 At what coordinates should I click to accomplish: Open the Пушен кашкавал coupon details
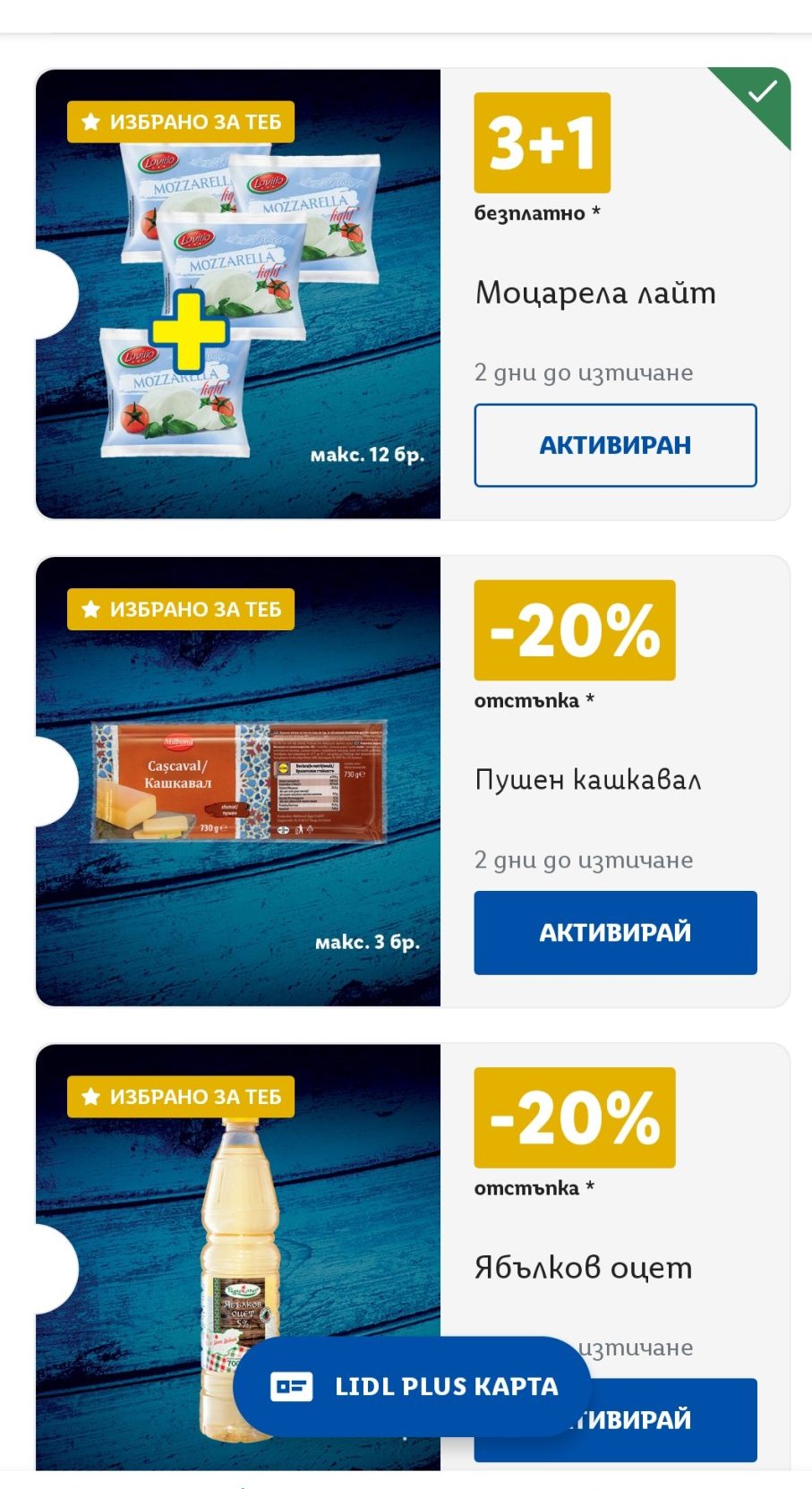pos(587,780)
